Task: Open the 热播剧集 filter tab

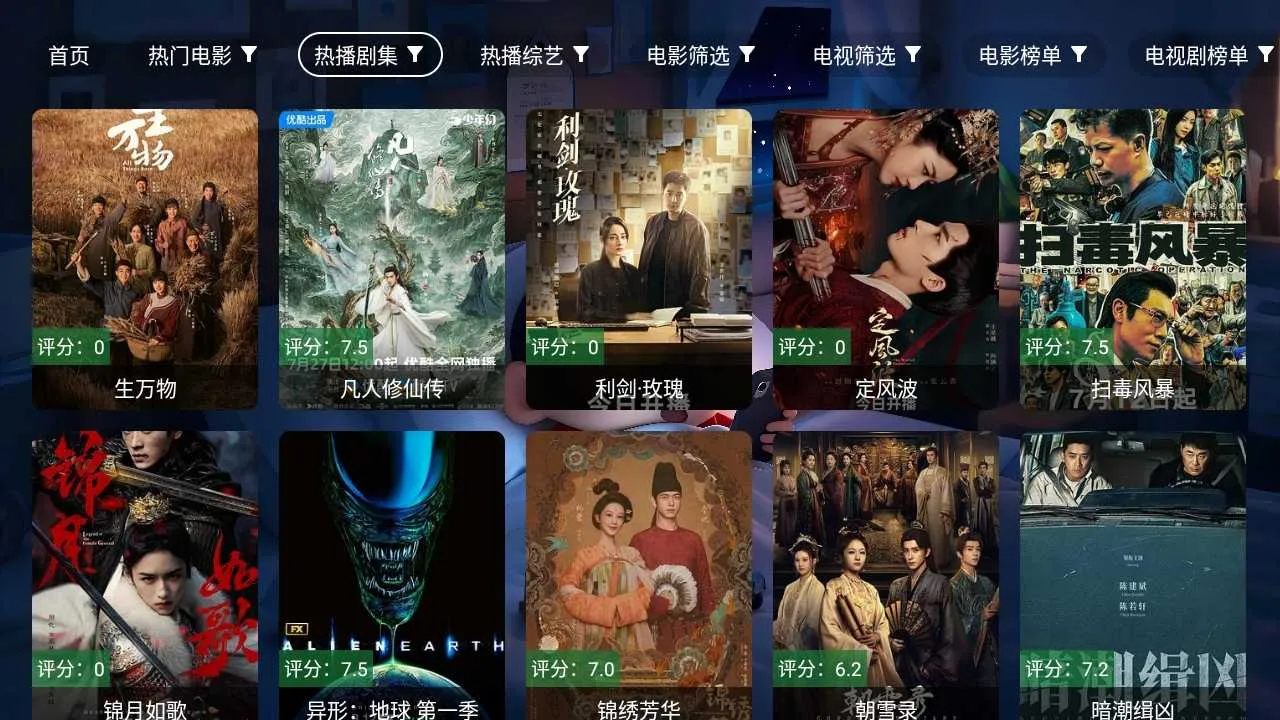Action: pos(369,55)
